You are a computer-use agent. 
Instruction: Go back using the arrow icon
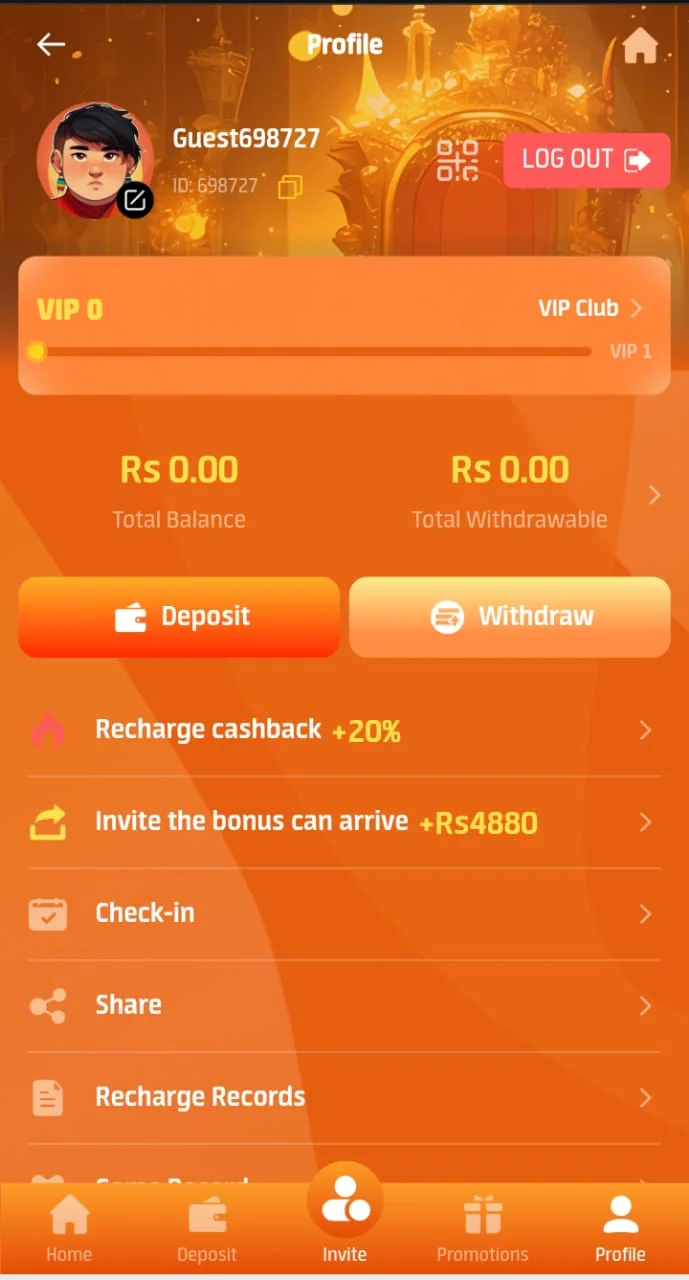pyautogui.click(x=50, y=45)
